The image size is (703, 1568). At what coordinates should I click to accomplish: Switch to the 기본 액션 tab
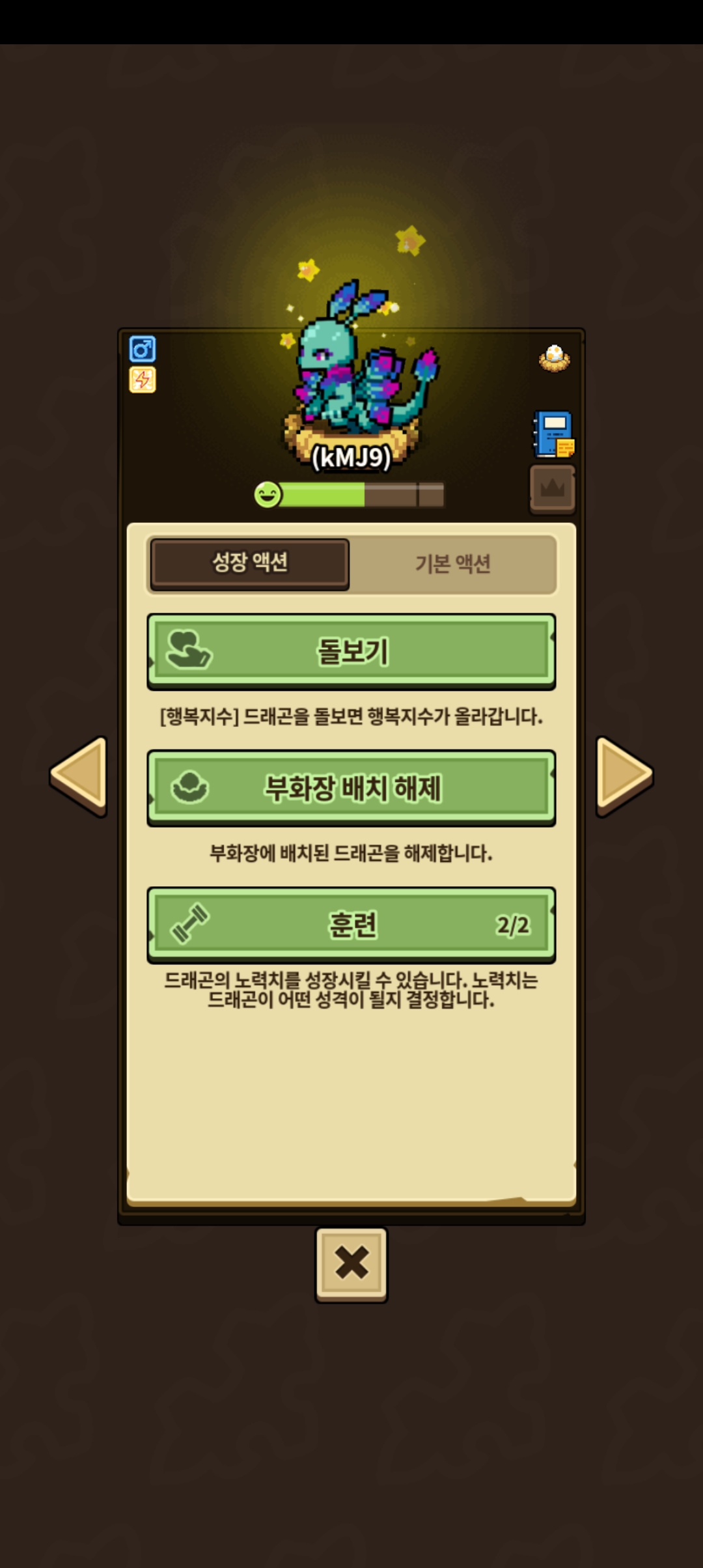(x=453, y=564)
